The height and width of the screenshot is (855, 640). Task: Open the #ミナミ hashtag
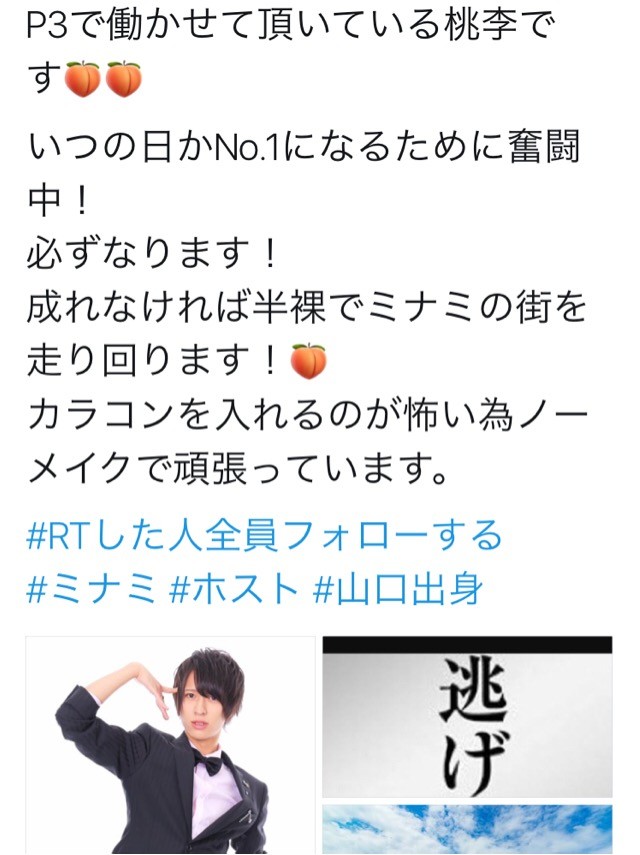pos(91,589)
